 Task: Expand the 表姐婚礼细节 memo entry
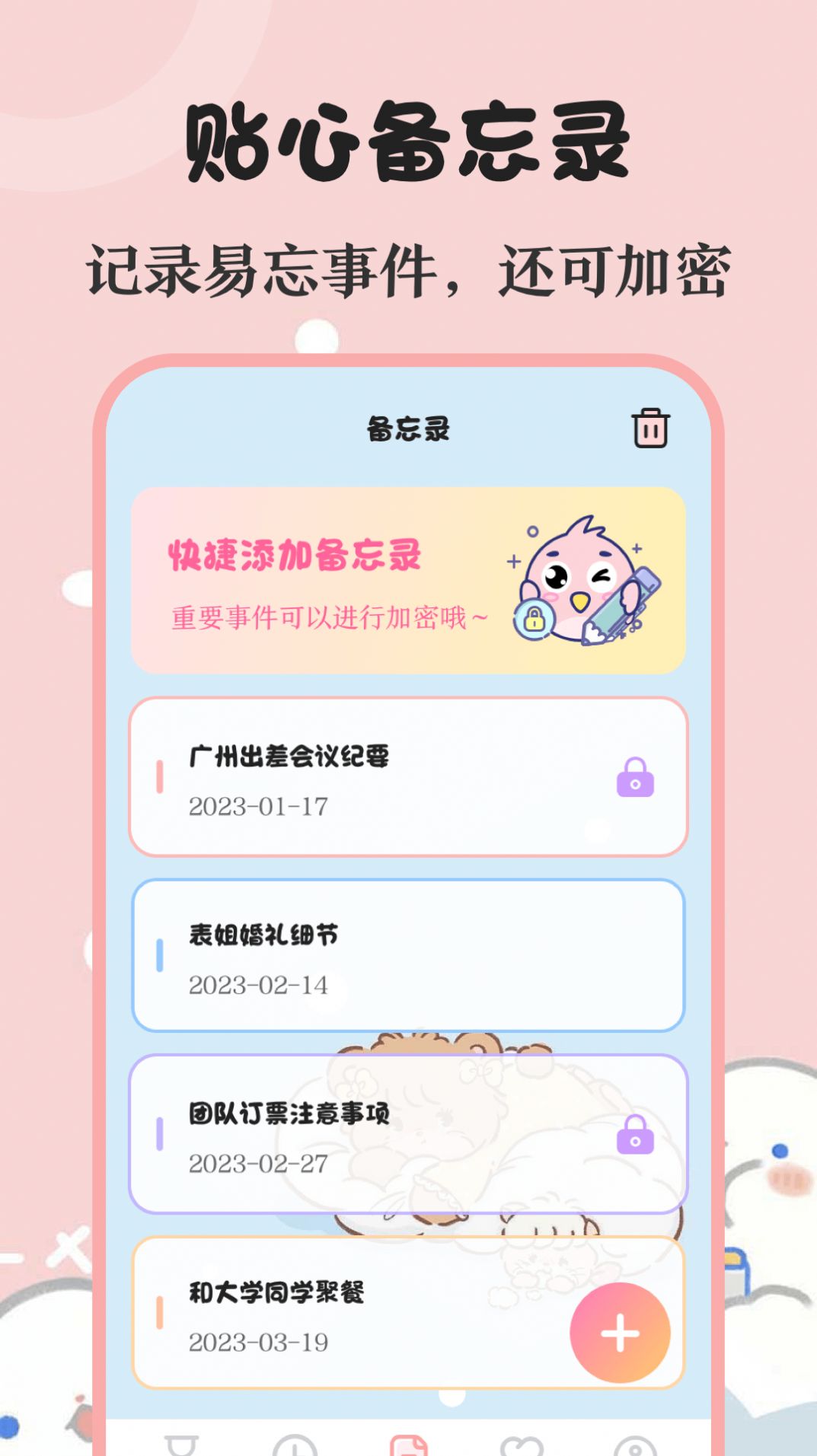[x=408, y=958]
